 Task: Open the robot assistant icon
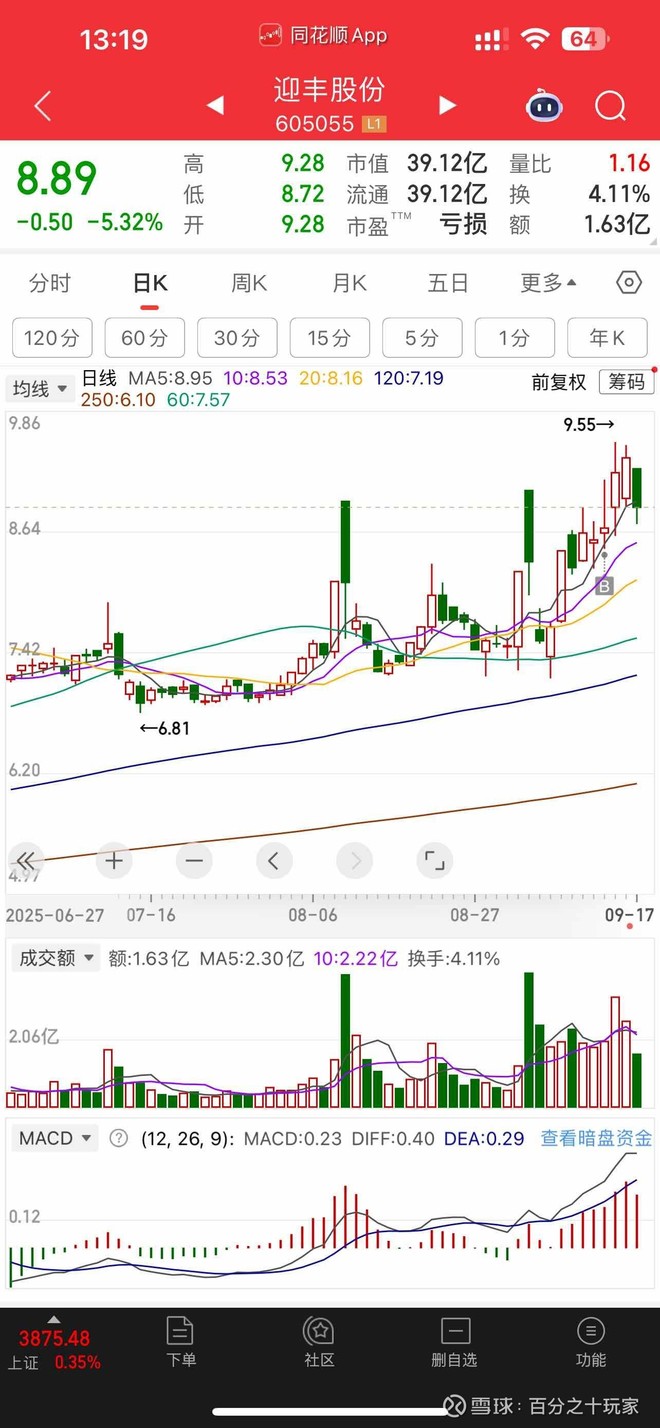(x=544, y=106)
